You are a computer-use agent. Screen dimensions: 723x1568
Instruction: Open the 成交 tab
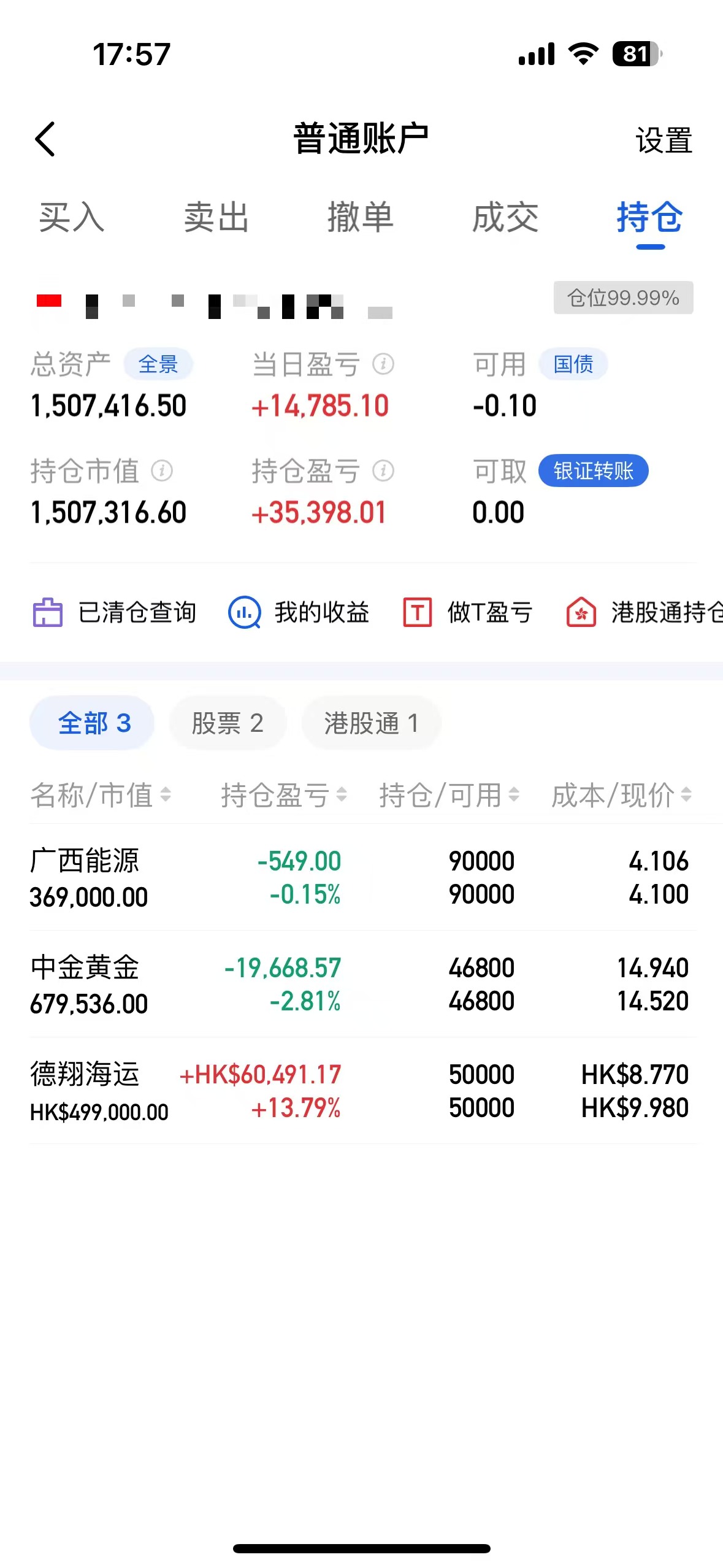coord(505,217)
